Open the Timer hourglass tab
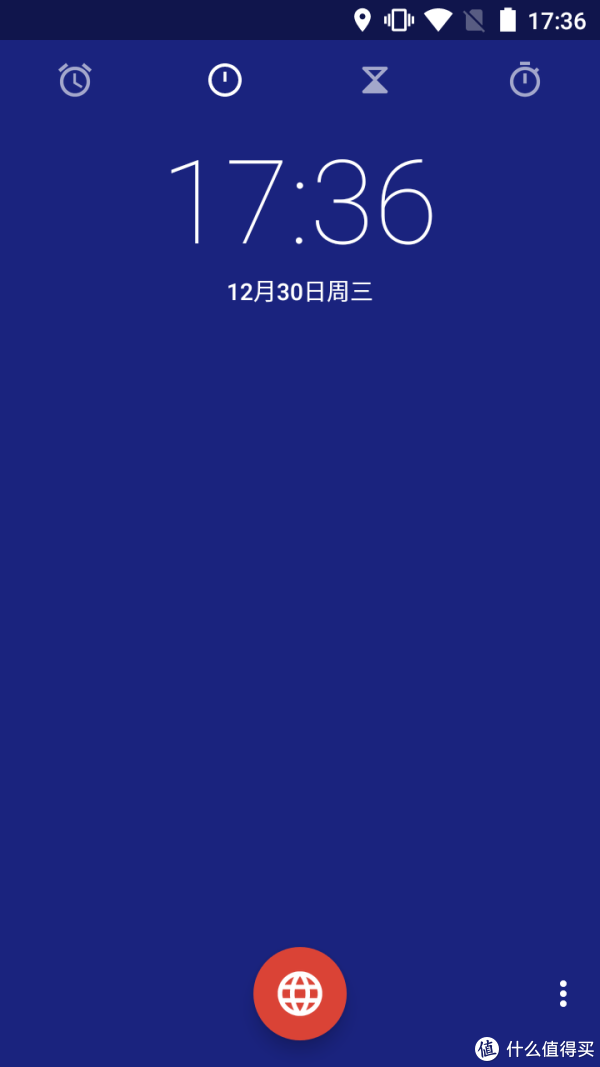 (375, 80)
